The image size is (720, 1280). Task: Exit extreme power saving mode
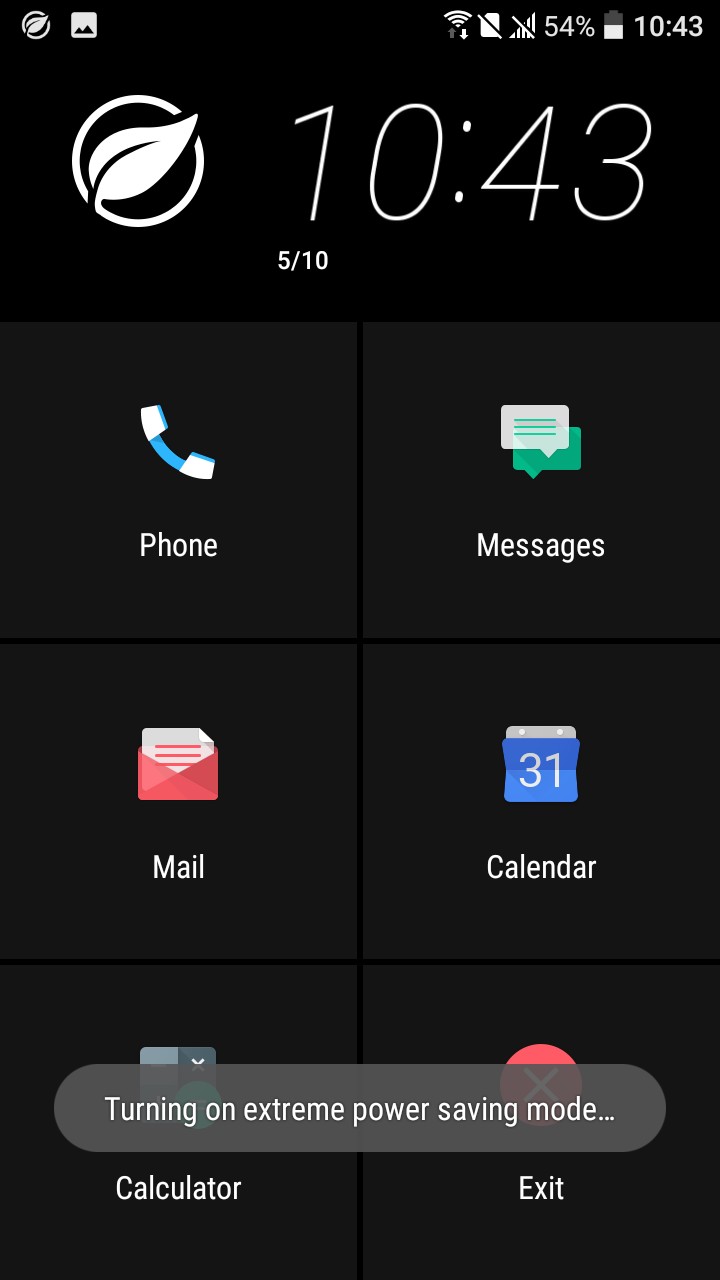tap(541, 1187)
